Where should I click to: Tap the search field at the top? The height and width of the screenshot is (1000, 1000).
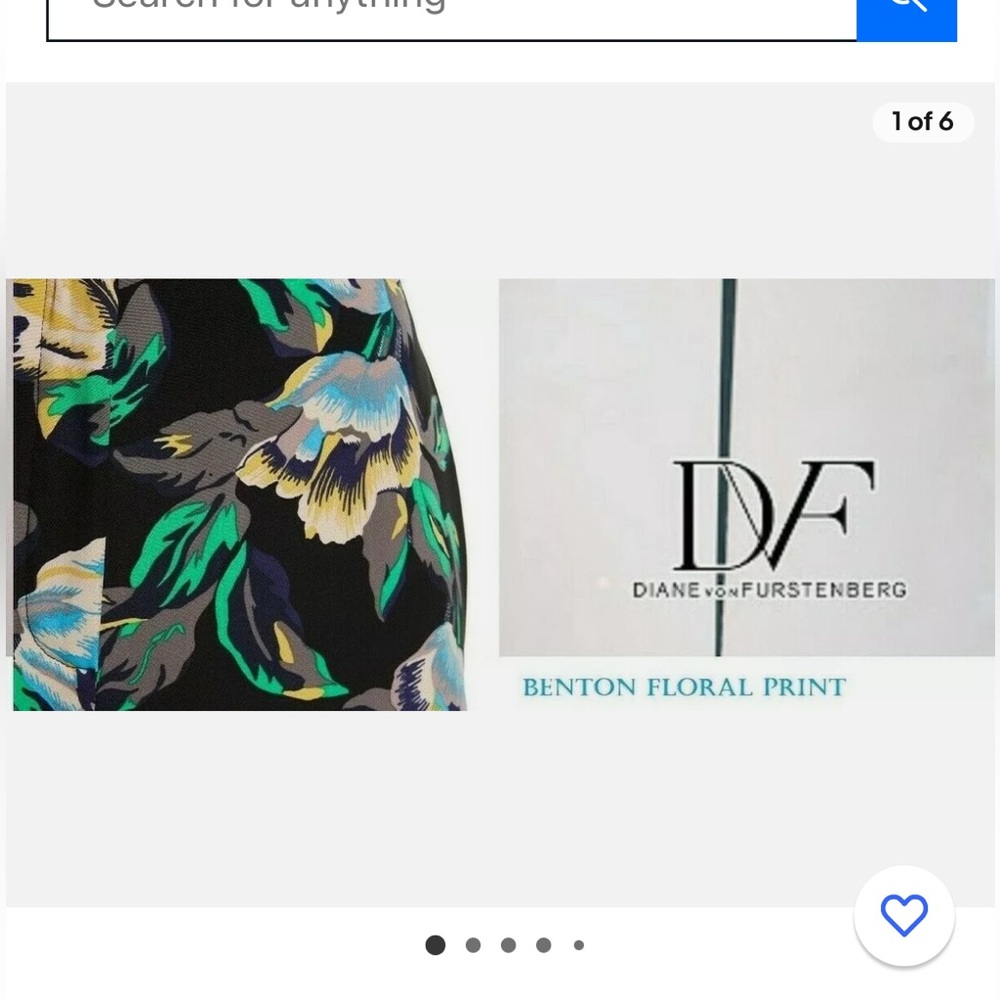[450, 15]
